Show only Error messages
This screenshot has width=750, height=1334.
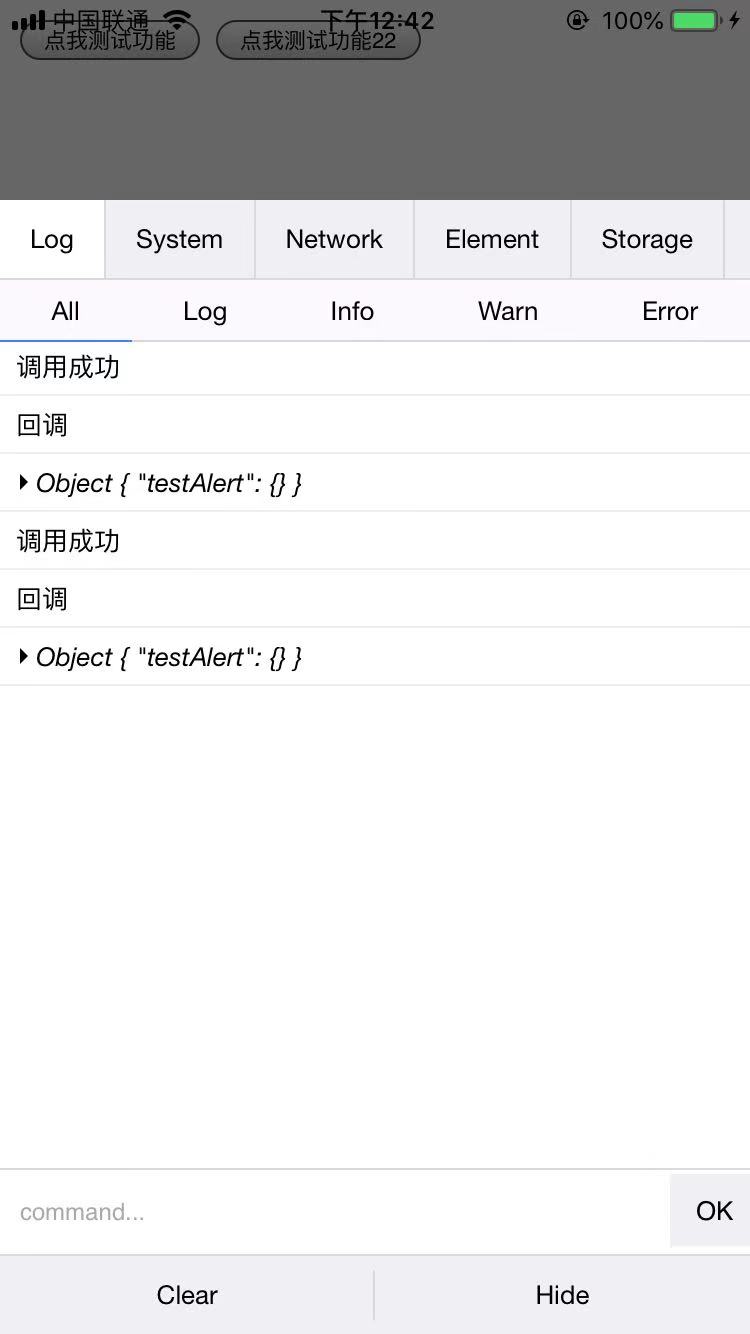click(x=670, y=311)
